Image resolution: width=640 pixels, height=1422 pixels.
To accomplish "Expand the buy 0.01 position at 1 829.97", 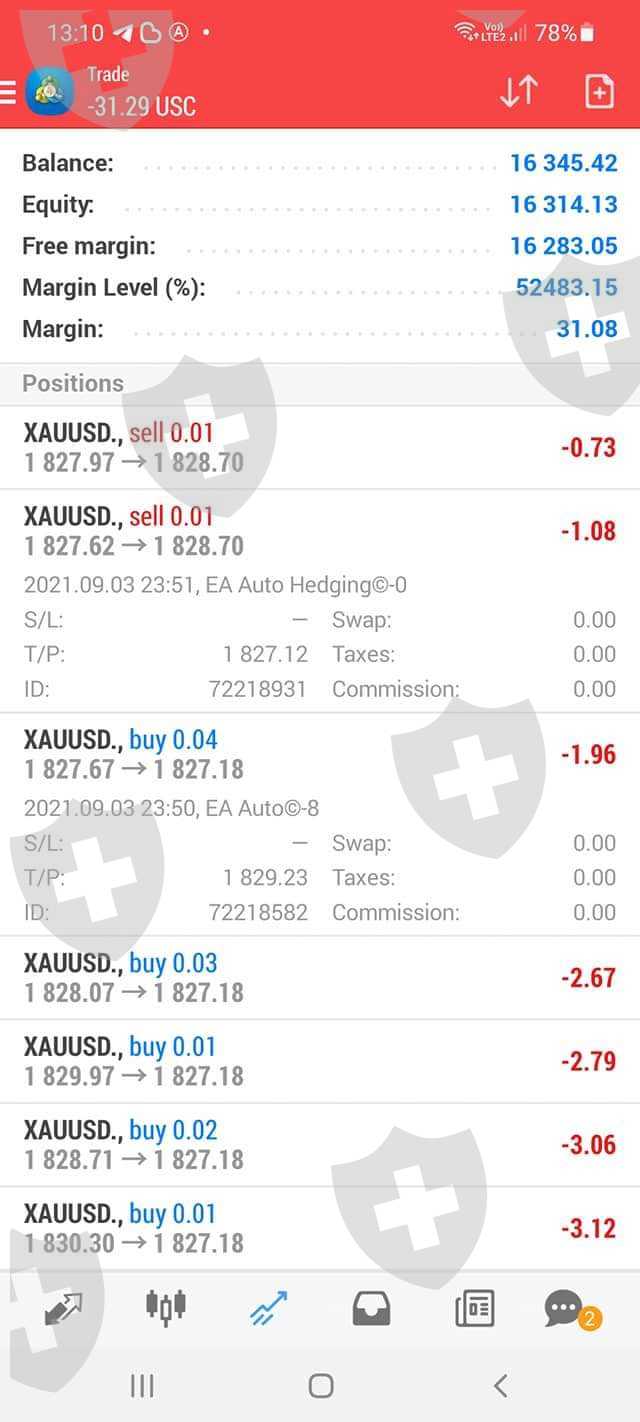I will 320,1062.
